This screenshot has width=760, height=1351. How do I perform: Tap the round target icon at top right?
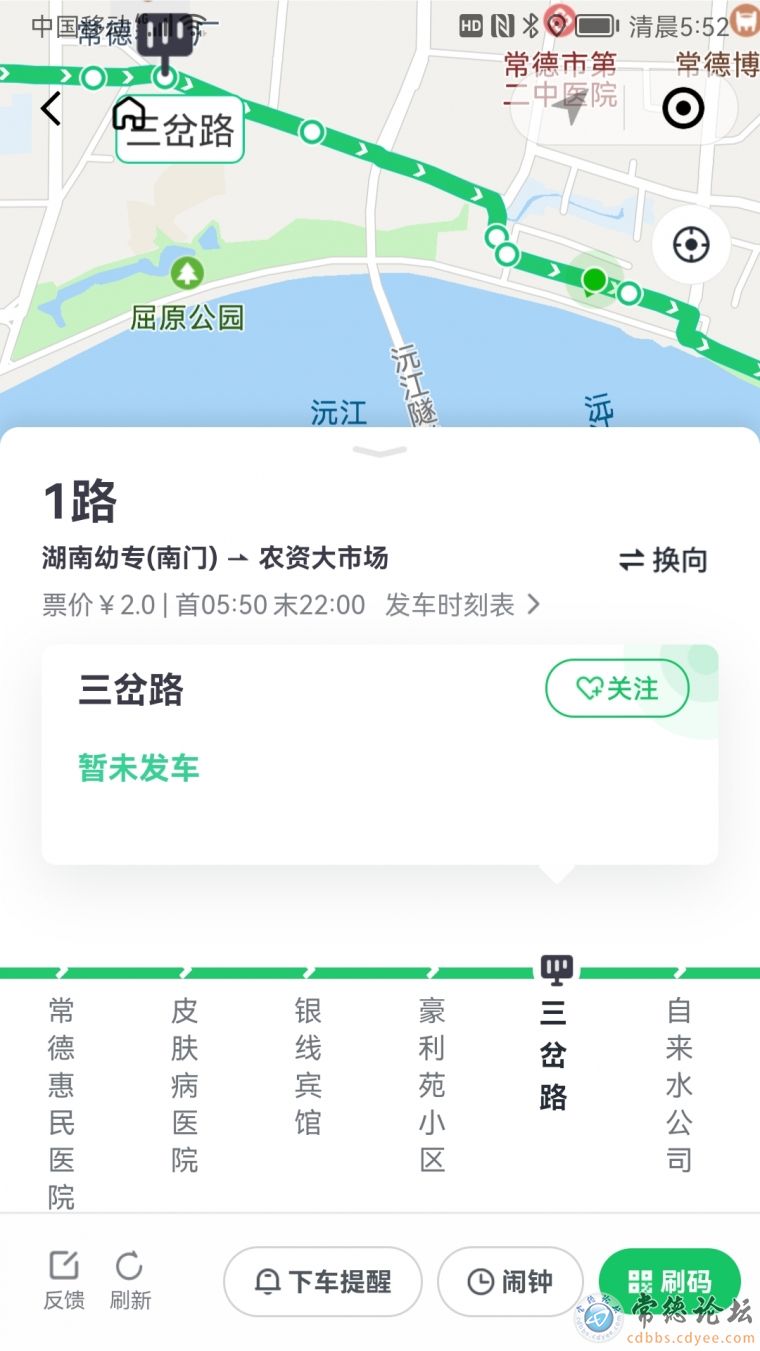click(x=684, y=109)
